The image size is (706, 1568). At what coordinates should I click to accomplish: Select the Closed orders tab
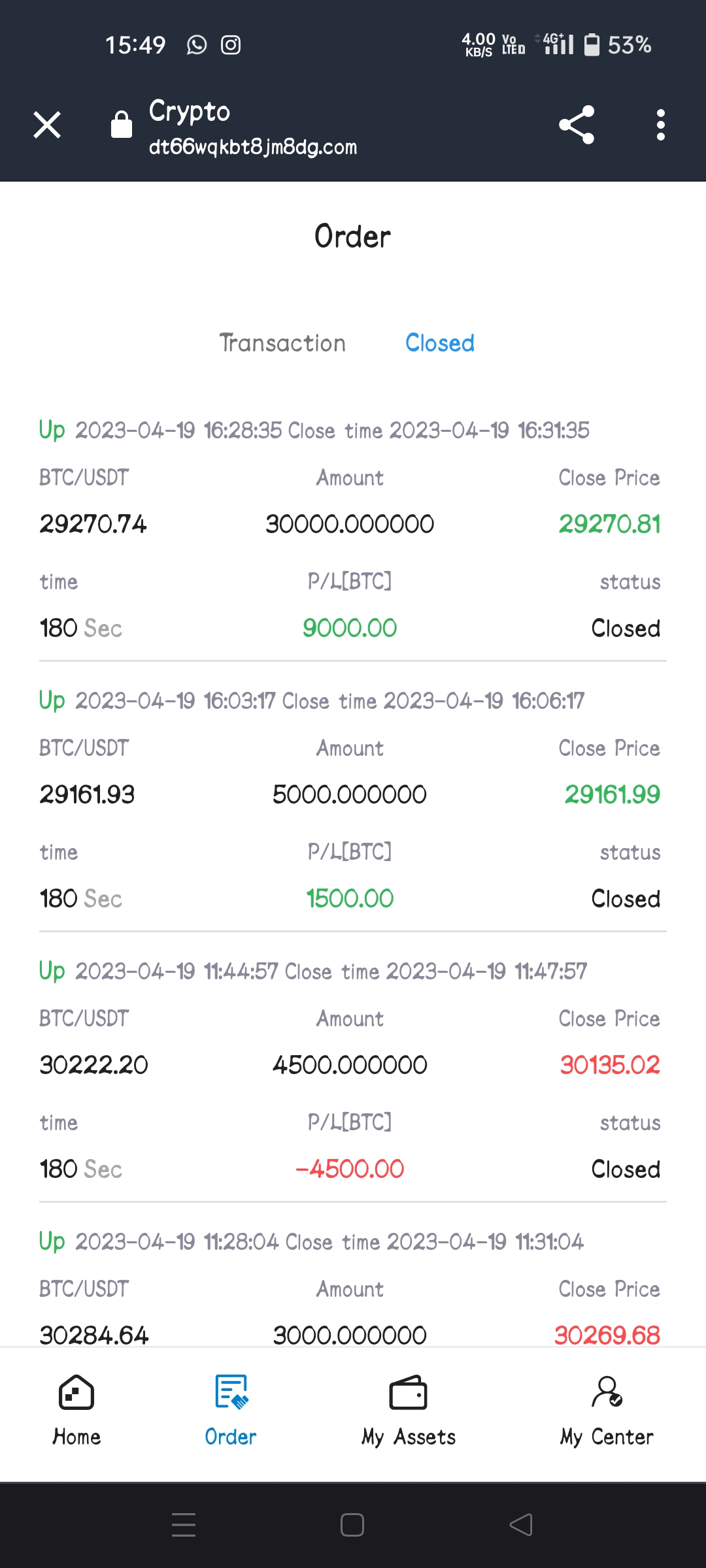pyautogui.click(x=440, y=343)
